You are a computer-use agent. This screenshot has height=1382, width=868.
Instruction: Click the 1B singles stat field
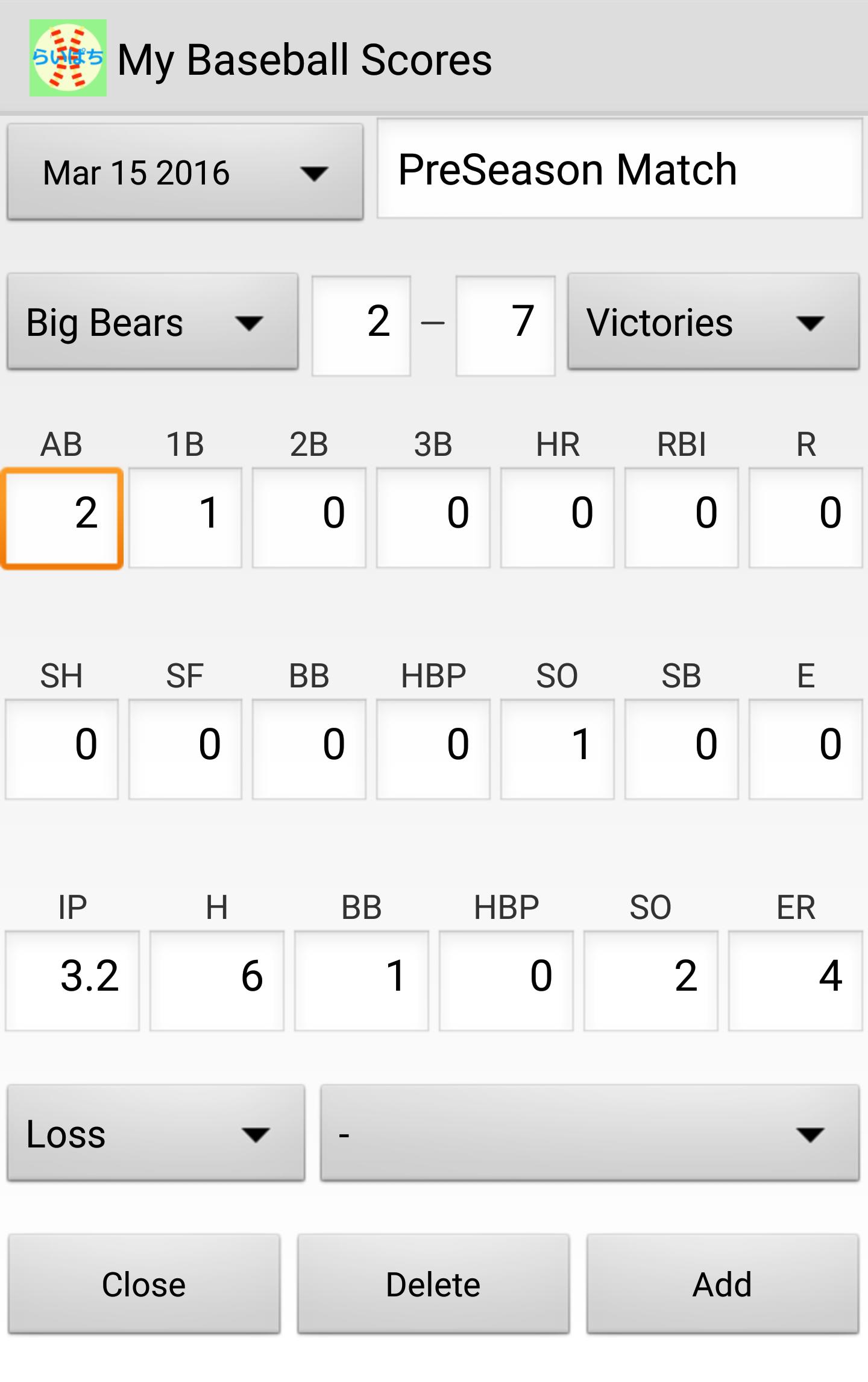[184, 517]
